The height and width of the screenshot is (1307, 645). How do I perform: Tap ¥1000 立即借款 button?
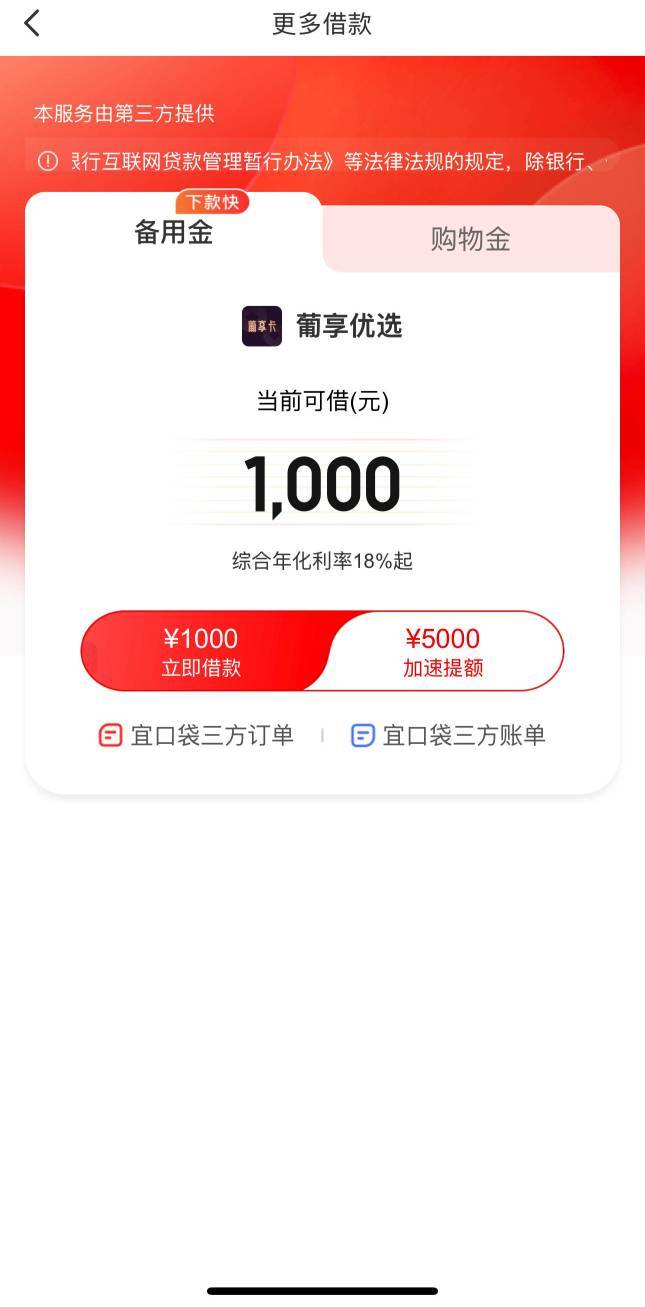coord(202,651)
